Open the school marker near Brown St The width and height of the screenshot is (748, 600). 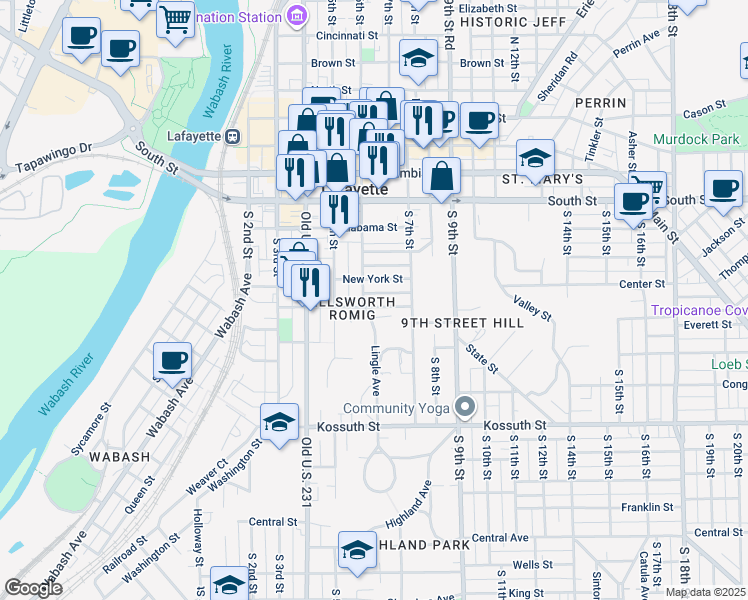tap(418, 58)
